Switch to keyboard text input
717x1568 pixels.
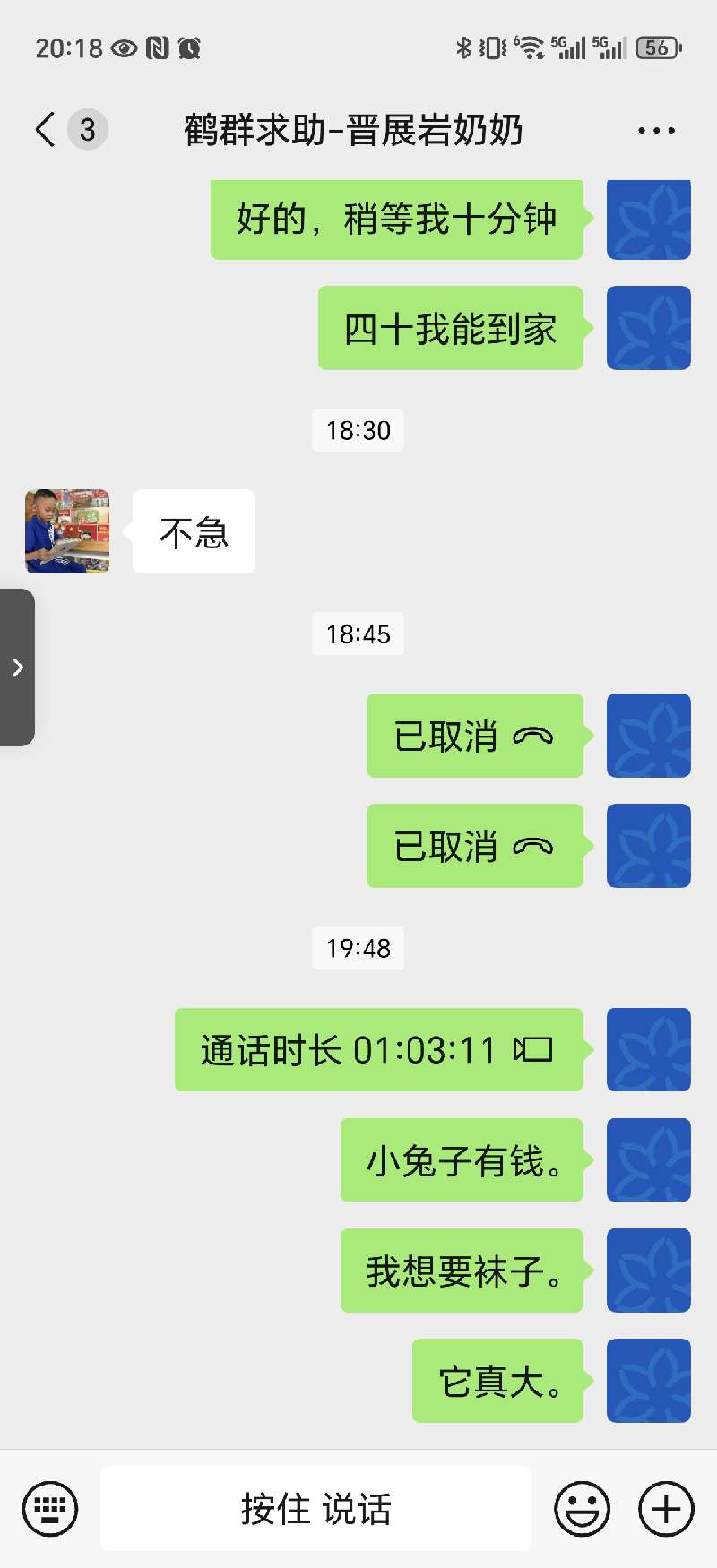pyautogui.click(x=50, y=1509)
